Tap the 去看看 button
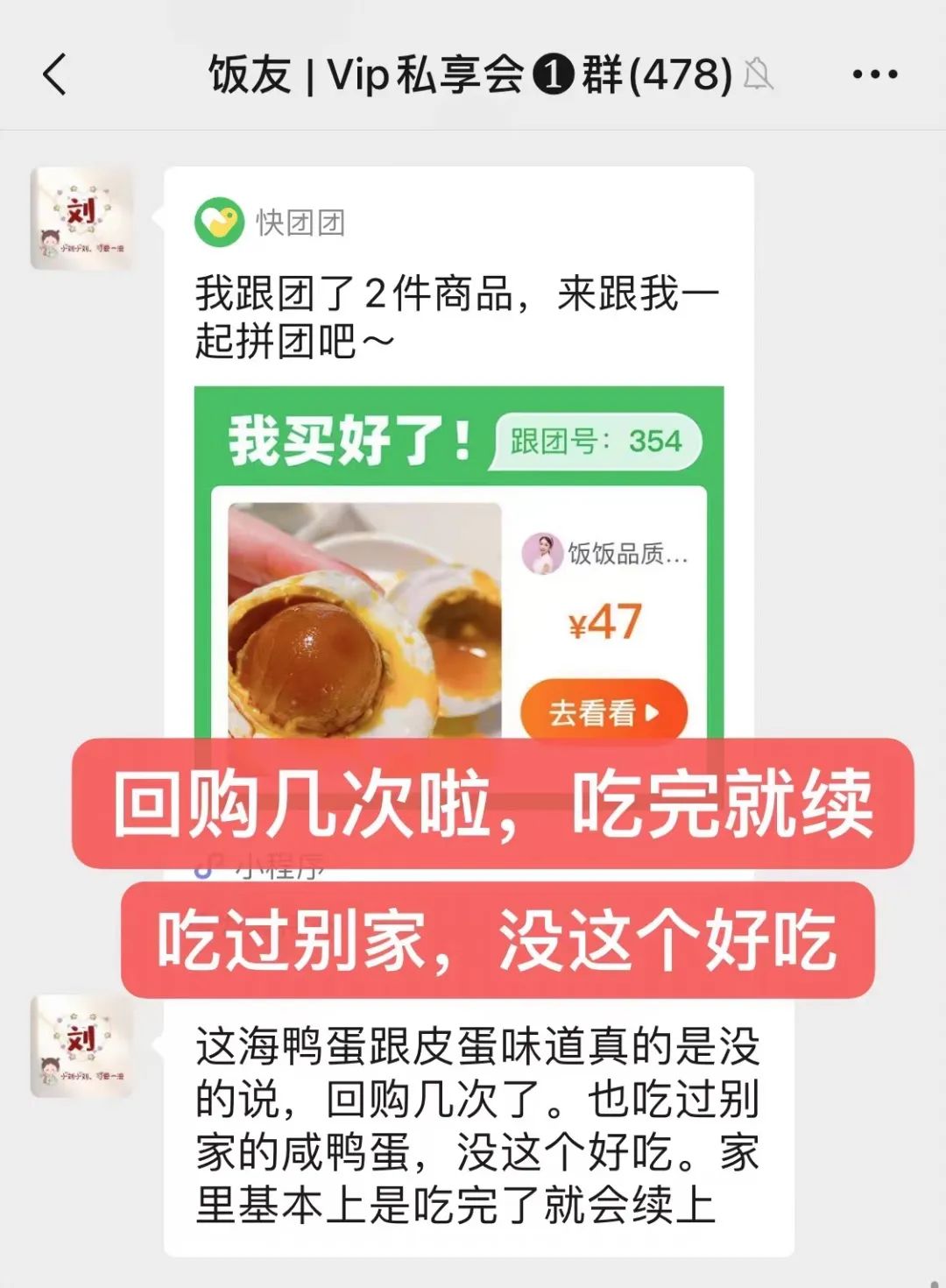946x1288 pixels. (604, 712)
